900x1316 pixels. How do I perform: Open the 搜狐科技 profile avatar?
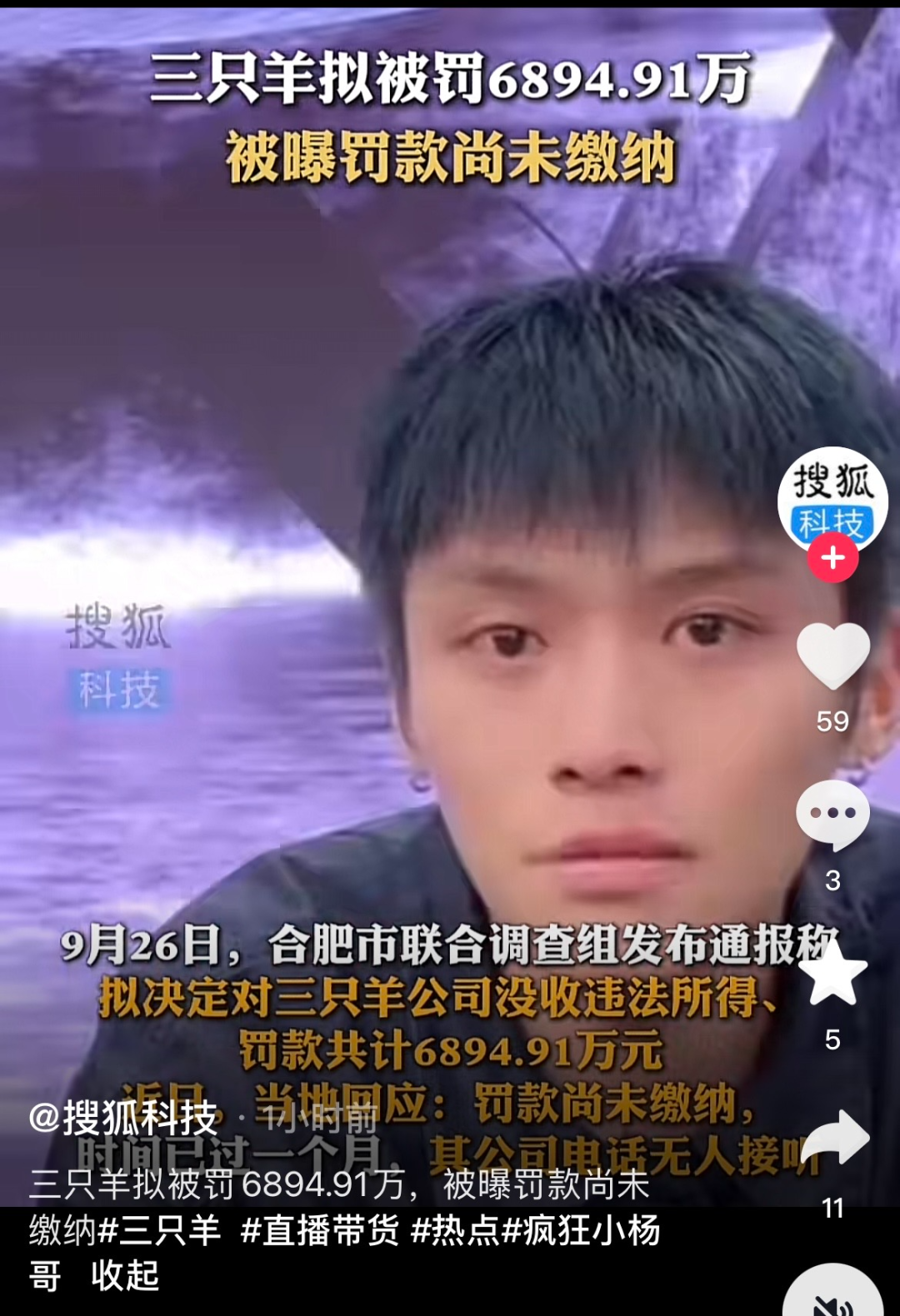pyautogui.click(x=832, y=498)
